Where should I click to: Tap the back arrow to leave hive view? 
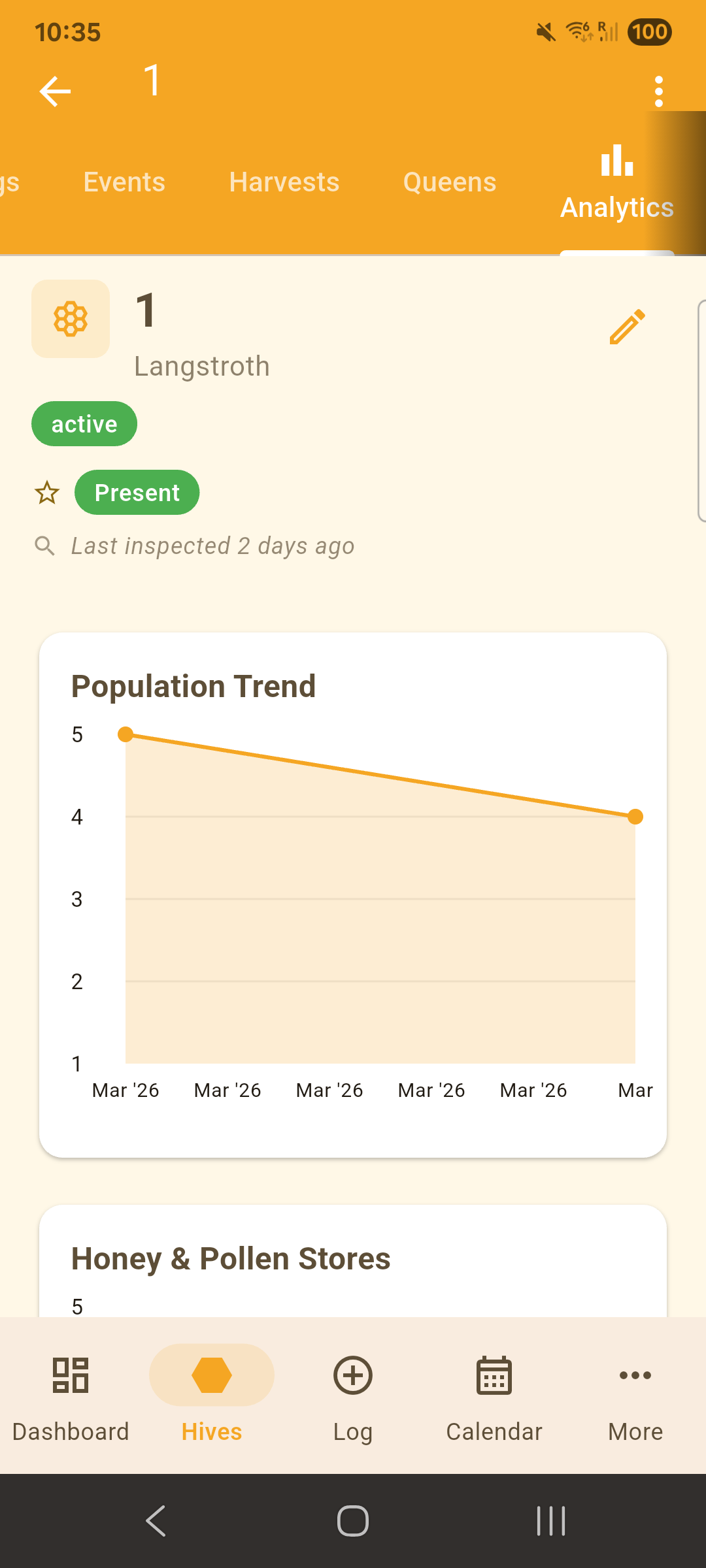point(56,90)
